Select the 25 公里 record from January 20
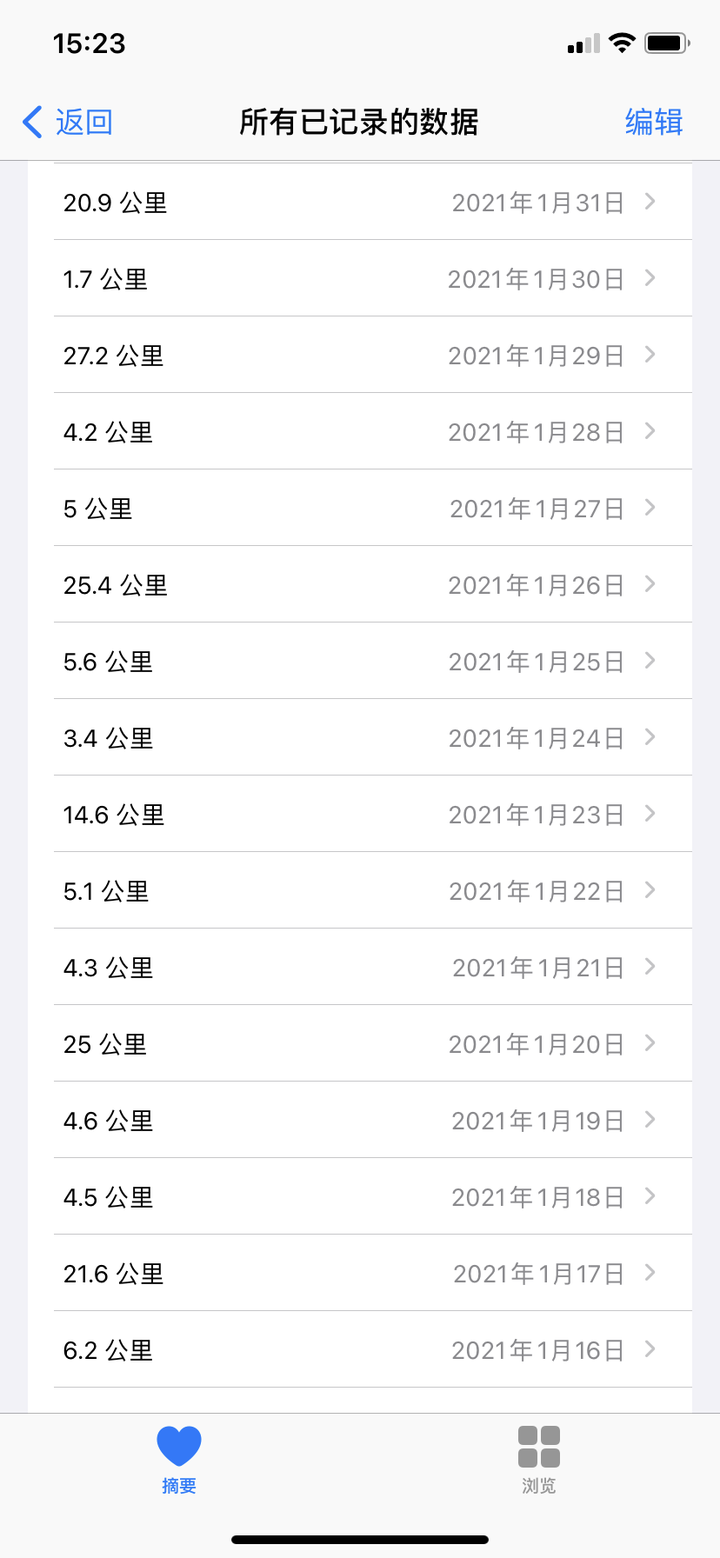Screen dimensions: 720x1558 pos(360,1044)
